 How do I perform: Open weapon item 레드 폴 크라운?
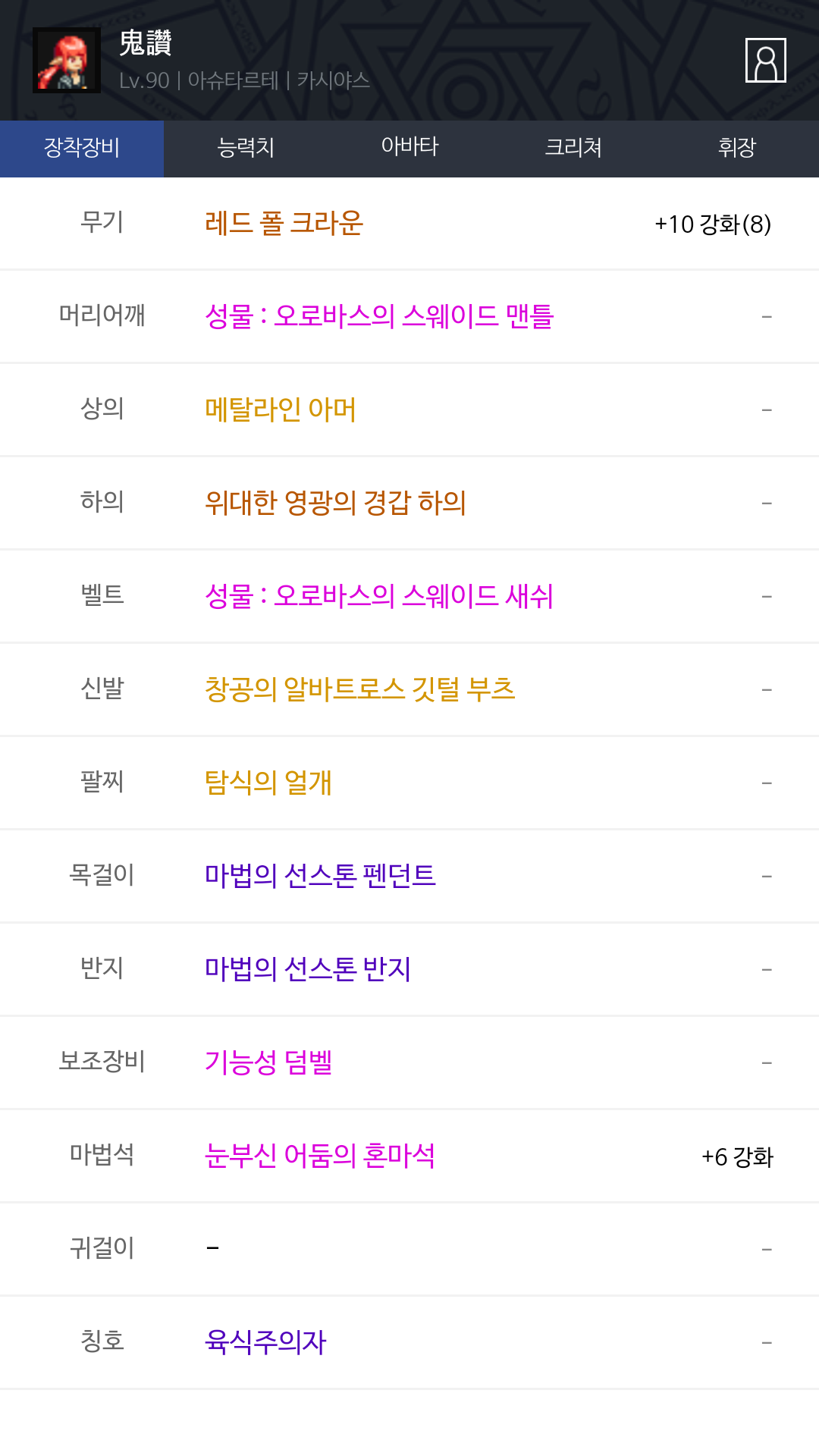pos(409,224)
